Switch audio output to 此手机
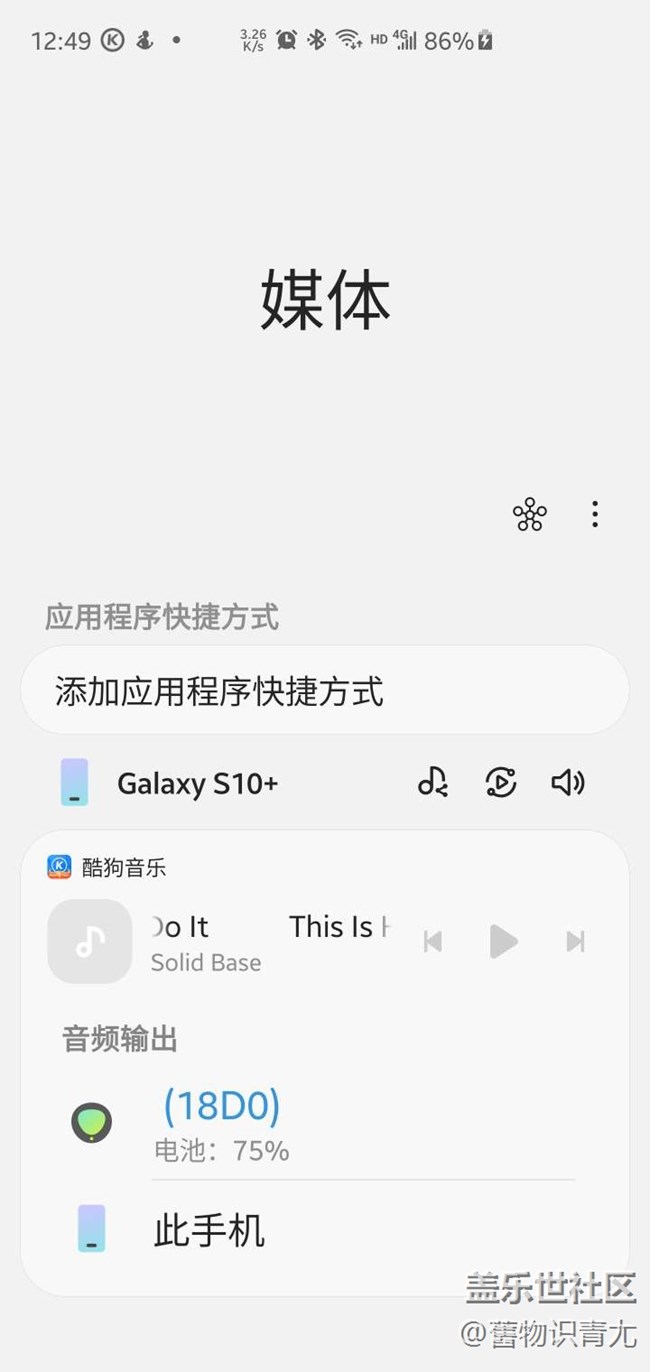The width and height of the screenshot is (650, 1372). [209, 1230]
